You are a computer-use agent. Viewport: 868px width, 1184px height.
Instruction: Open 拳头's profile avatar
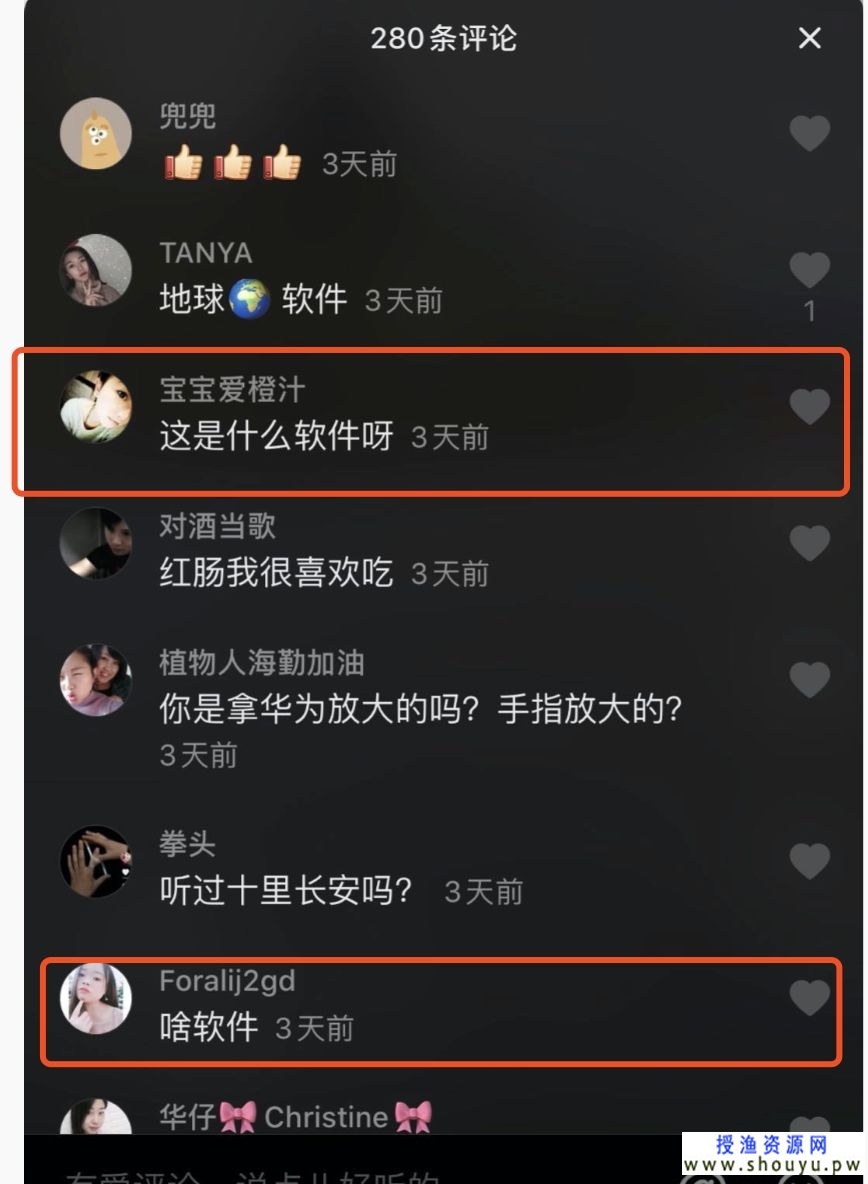pos(96,861)
